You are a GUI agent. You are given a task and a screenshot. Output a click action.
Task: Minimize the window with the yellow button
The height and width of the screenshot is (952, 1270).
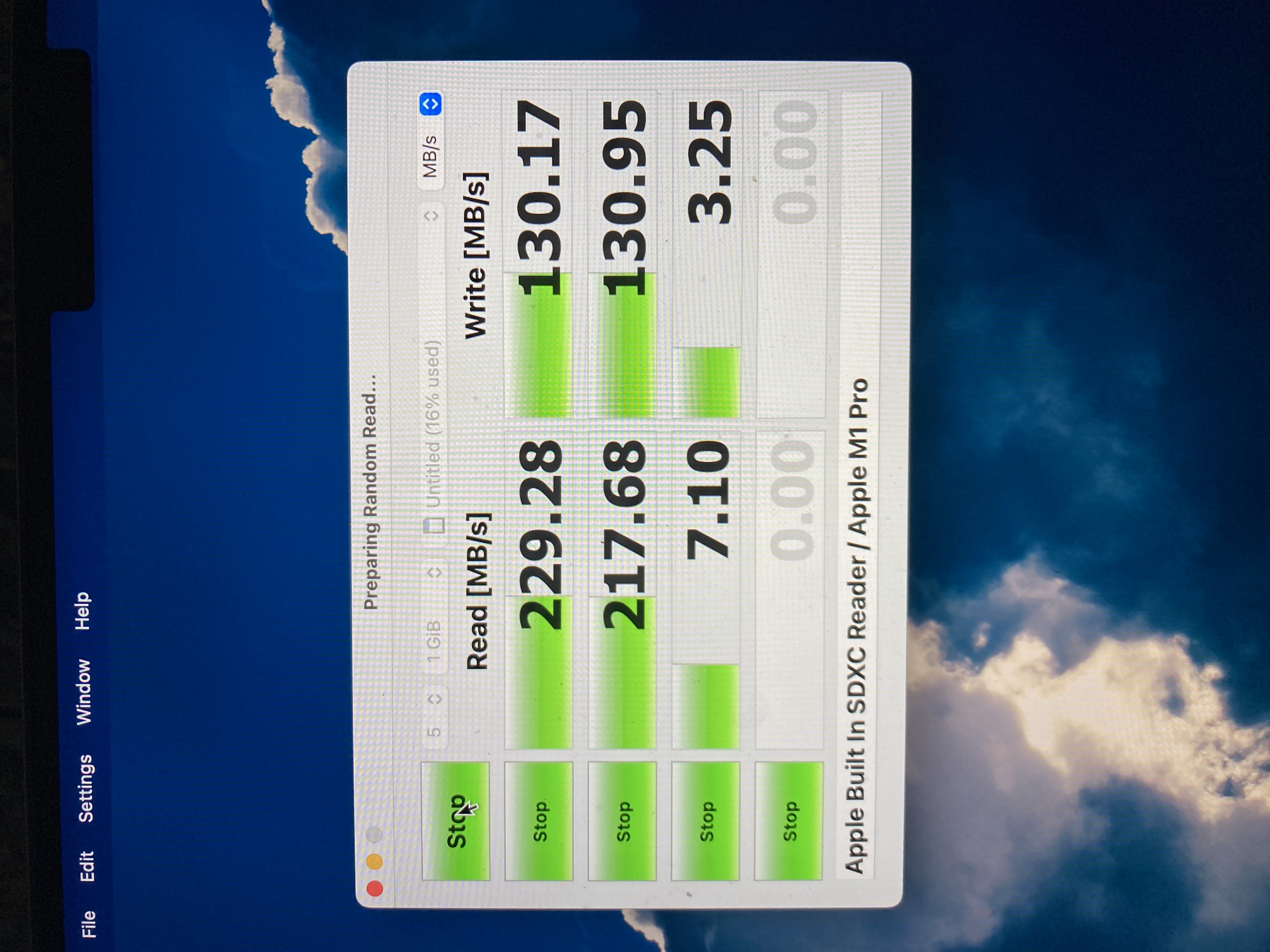pyautogui.click(x=374, y=861)
